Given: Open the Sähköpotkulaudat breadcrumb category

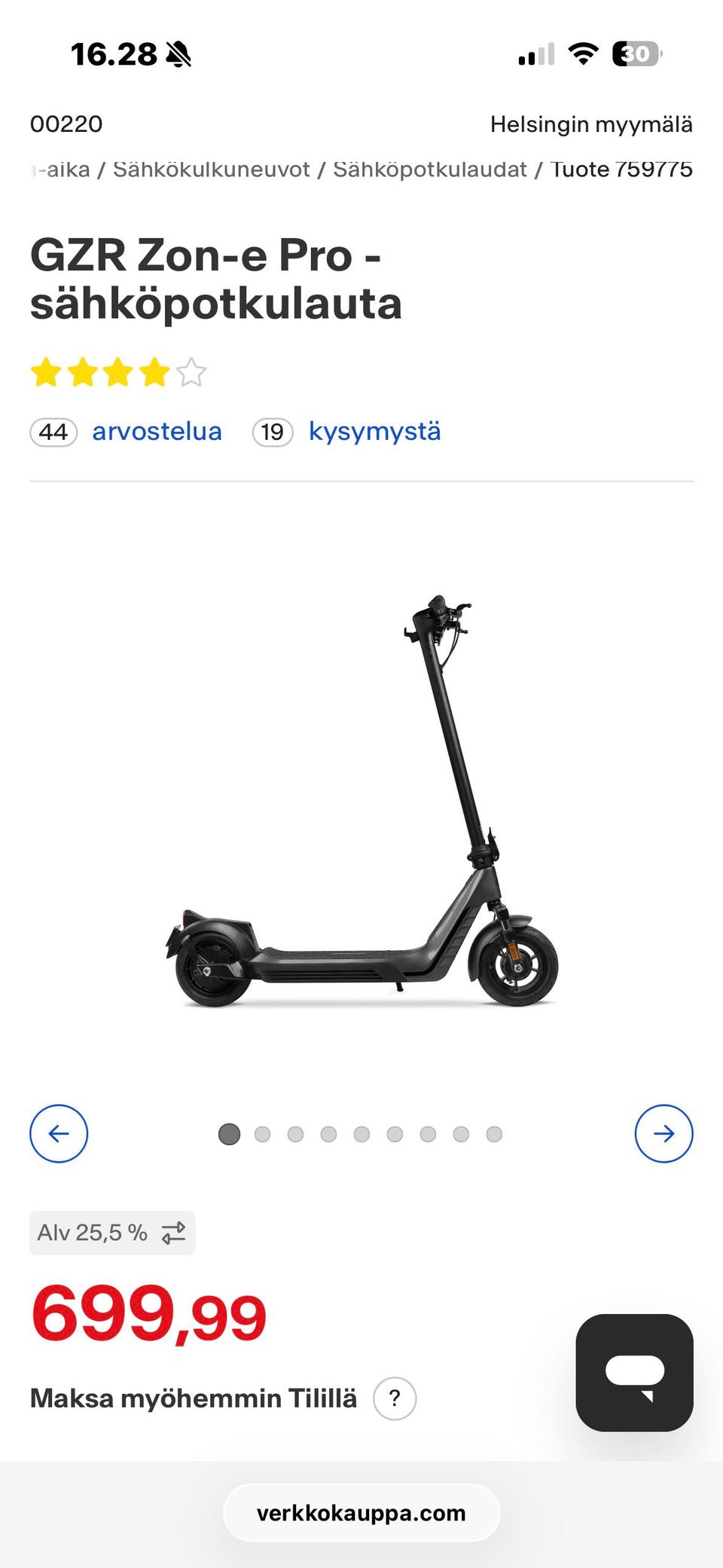Looking at the screenshot, I should pos(430,170).
